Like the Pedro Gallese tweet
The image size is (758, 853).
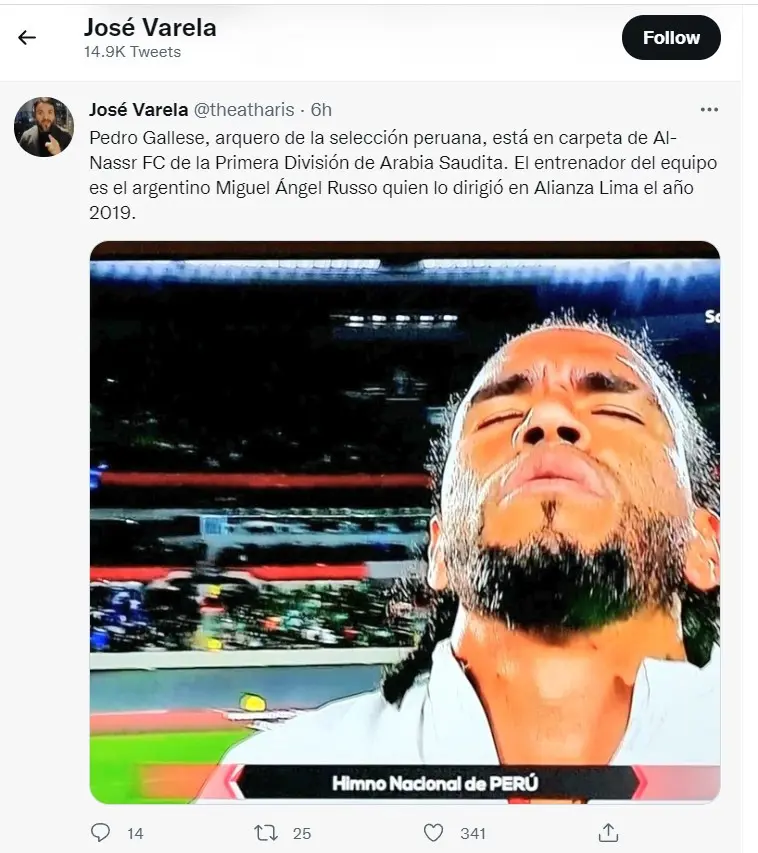(433, 832)
